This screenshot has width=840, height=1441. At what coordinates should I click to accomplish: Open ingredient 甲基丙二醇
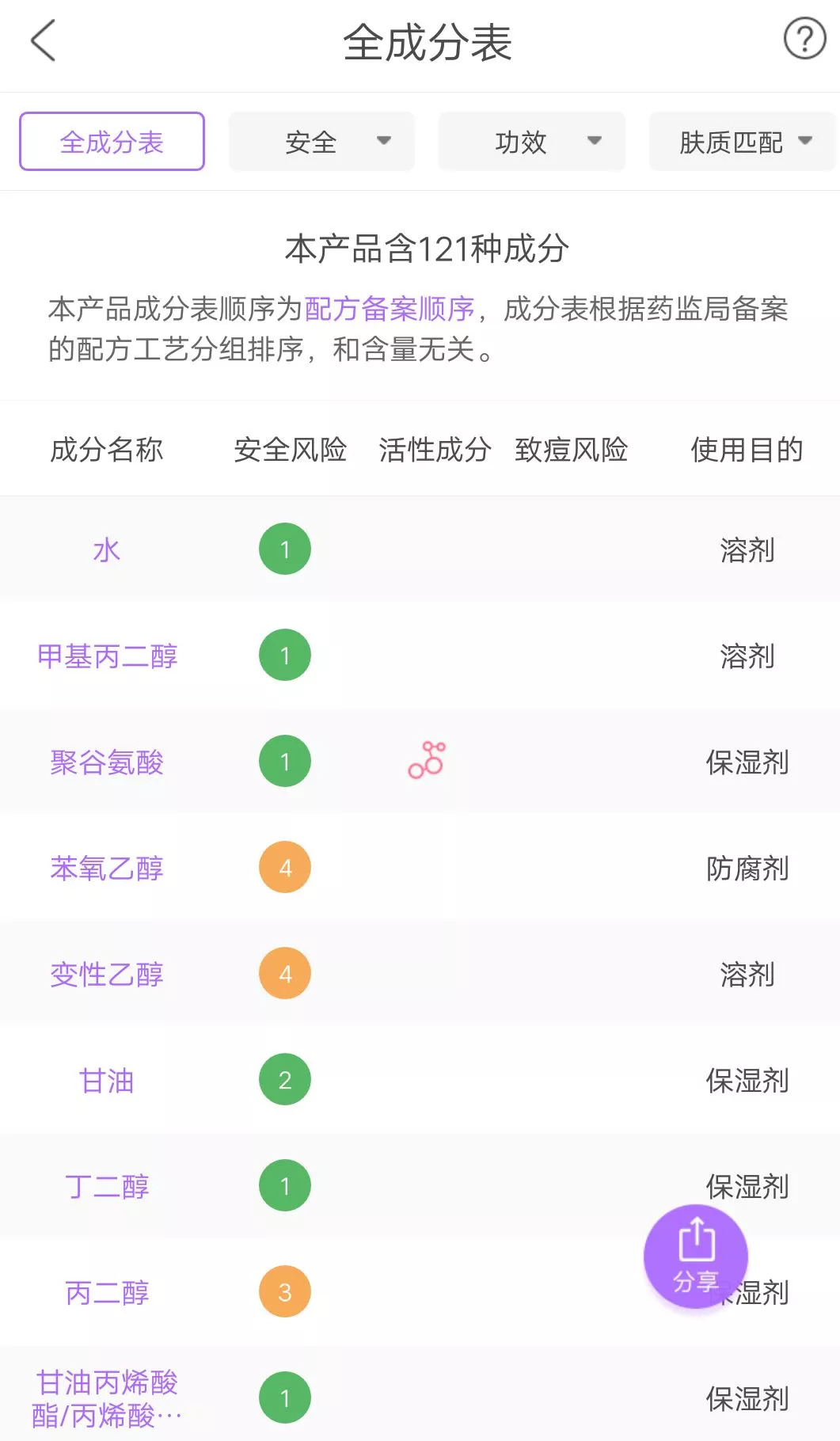(107, 656)
